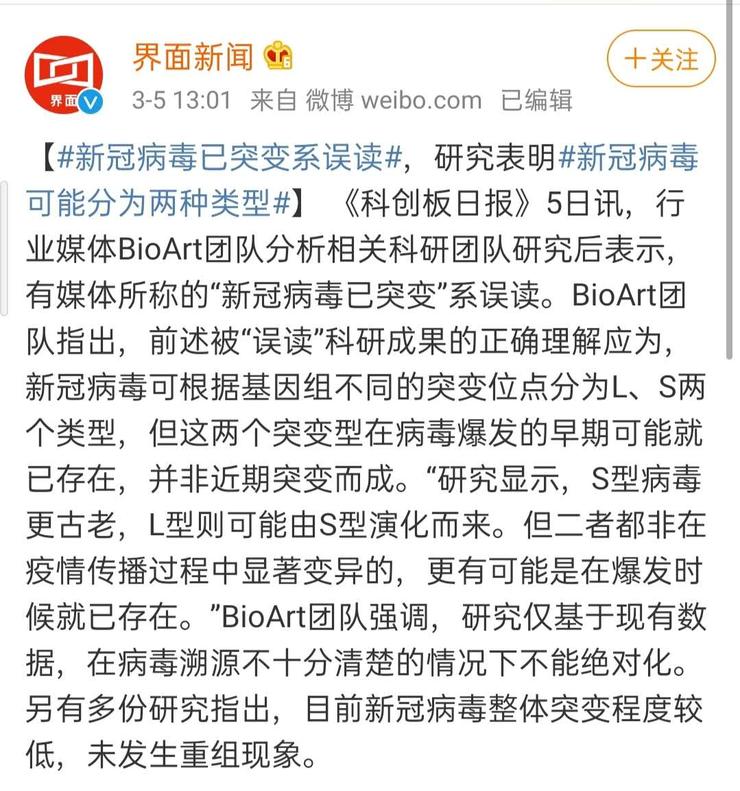Follow 界面新闻 with the +关注 button

661,58
